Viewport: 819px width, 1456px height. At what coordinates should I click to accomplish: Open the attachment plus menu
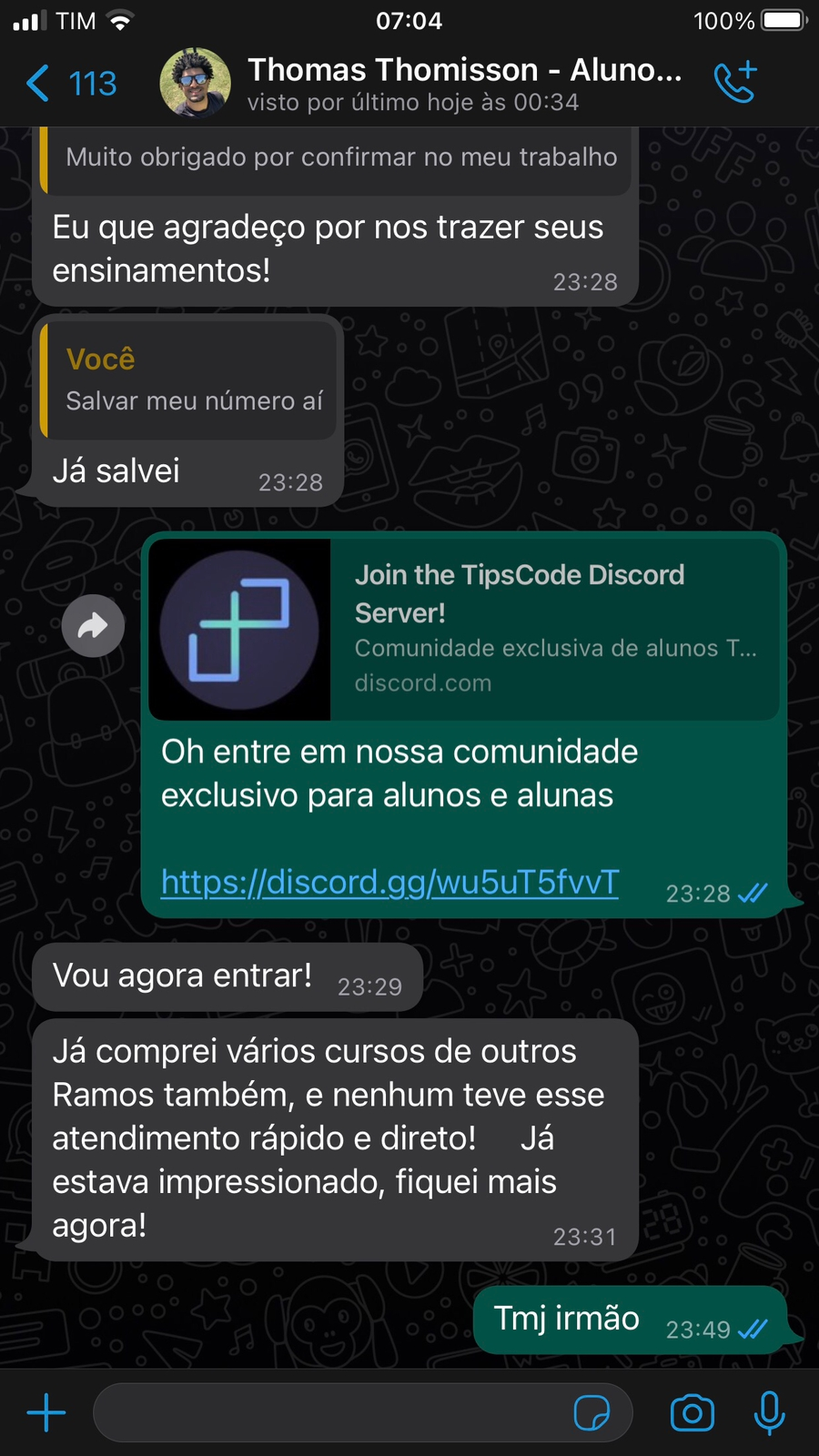pos(46,1413)
